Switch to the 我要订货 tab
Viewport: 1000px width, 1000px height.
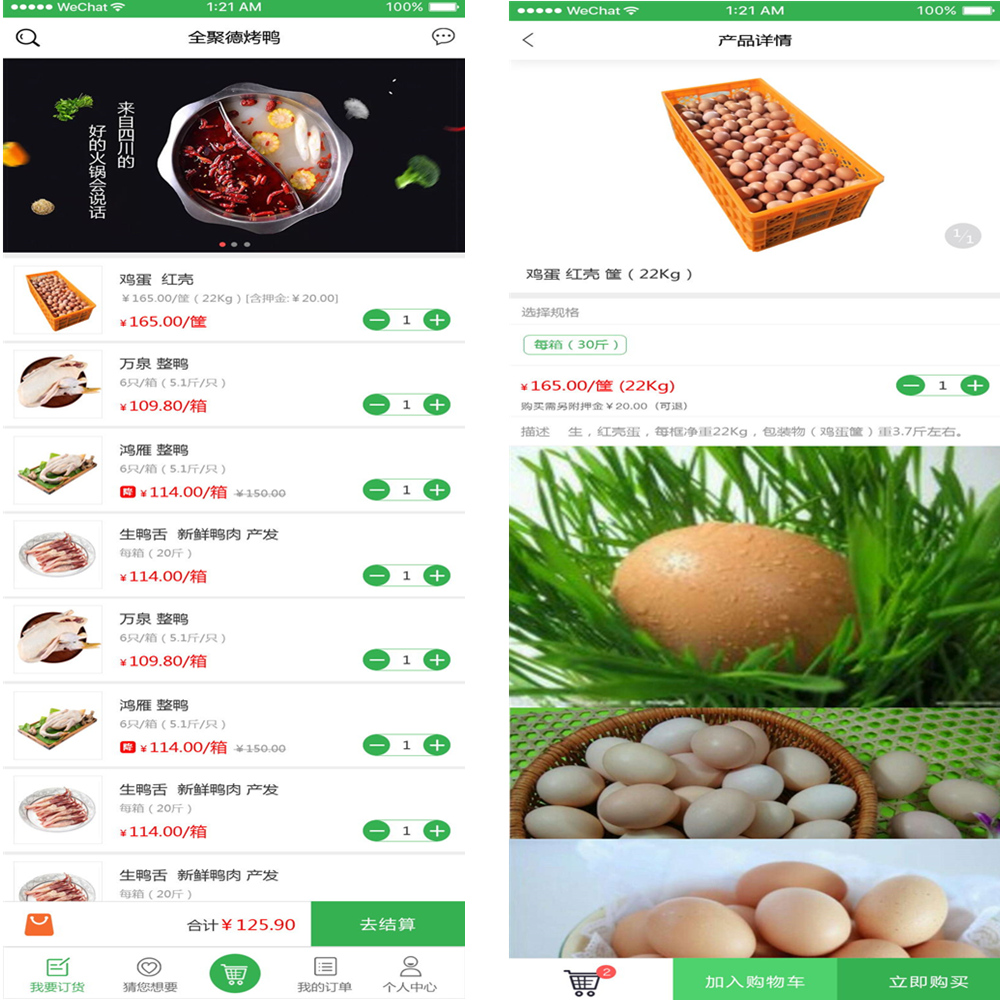(x=57, y=974)
